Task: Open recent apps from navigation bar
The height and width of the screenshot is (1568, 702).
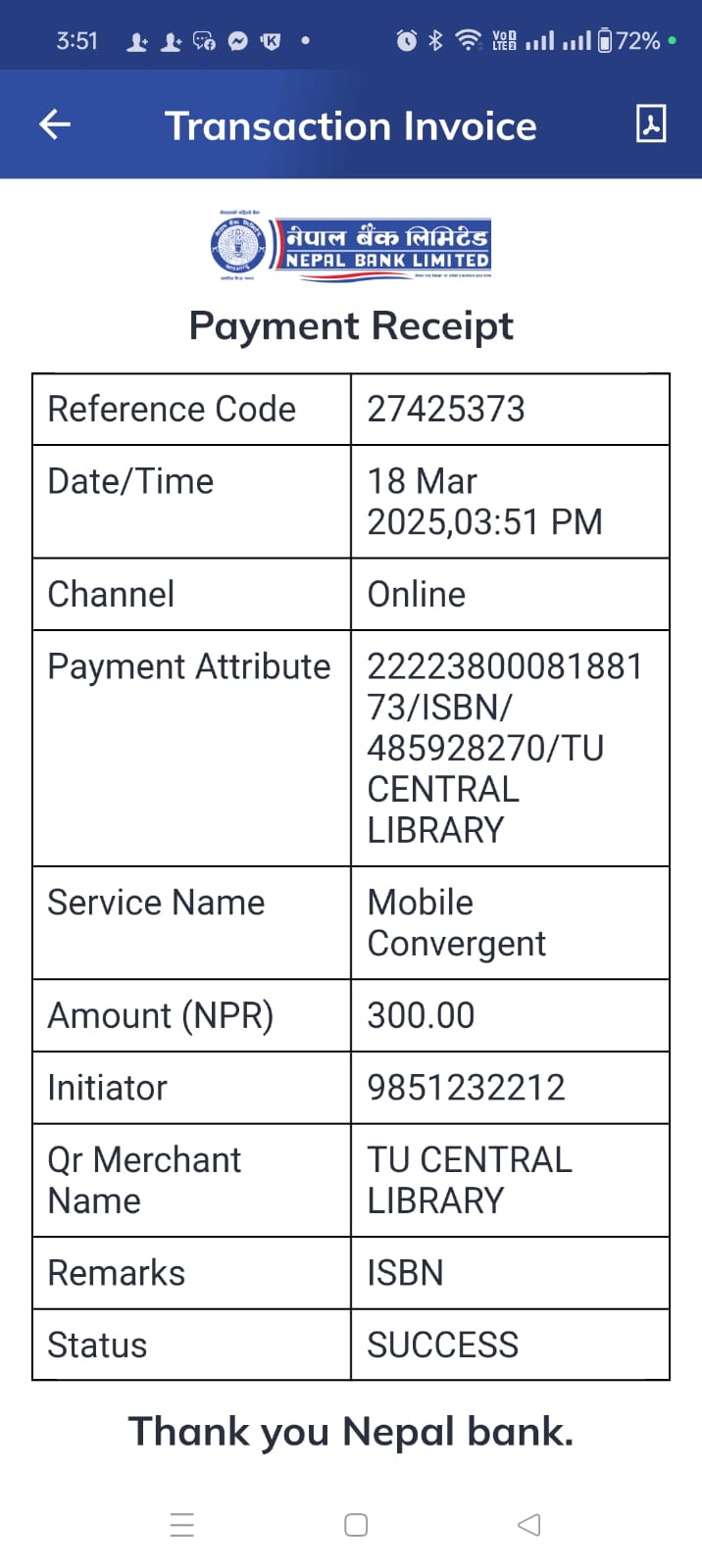Action: (182, 1524)
